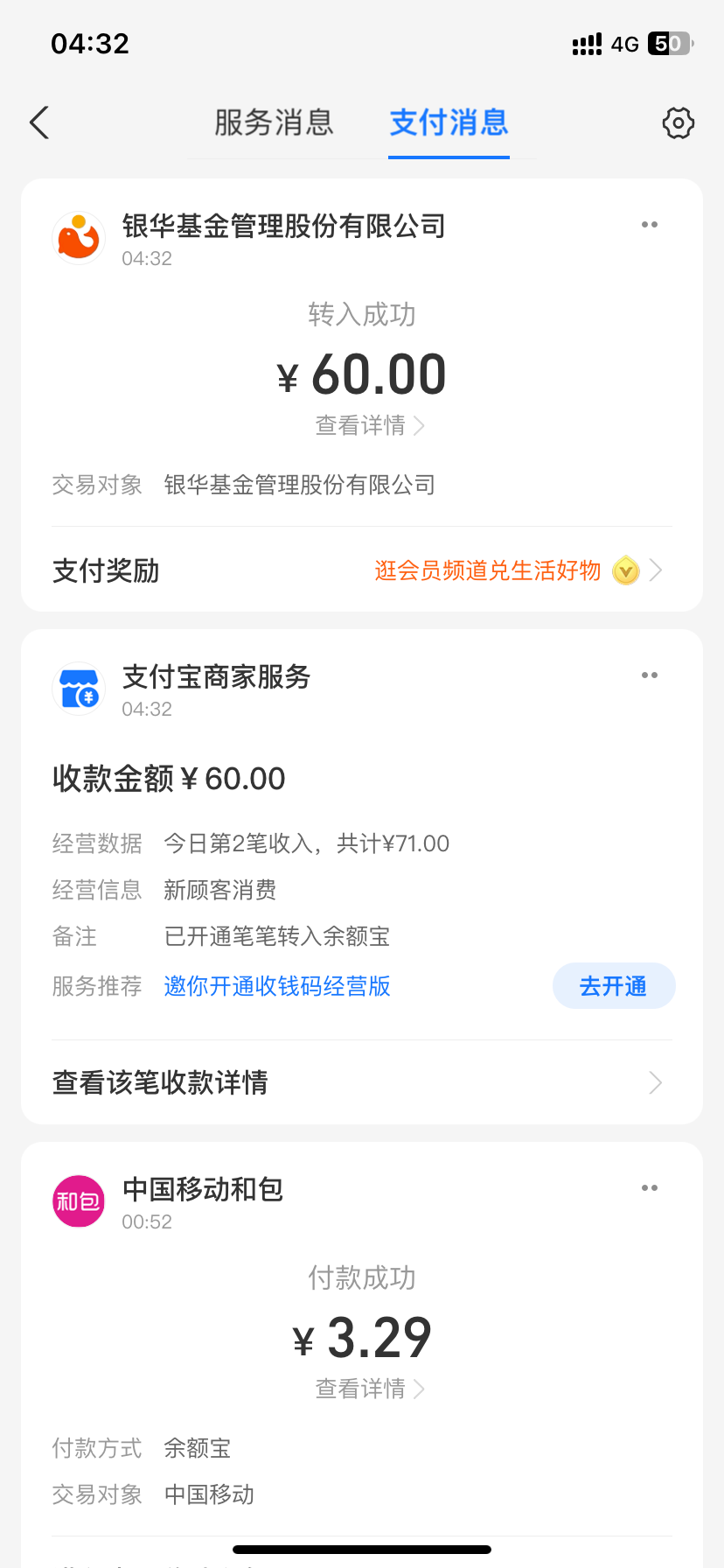Open more options for 银华基金 message

point(649,225)
